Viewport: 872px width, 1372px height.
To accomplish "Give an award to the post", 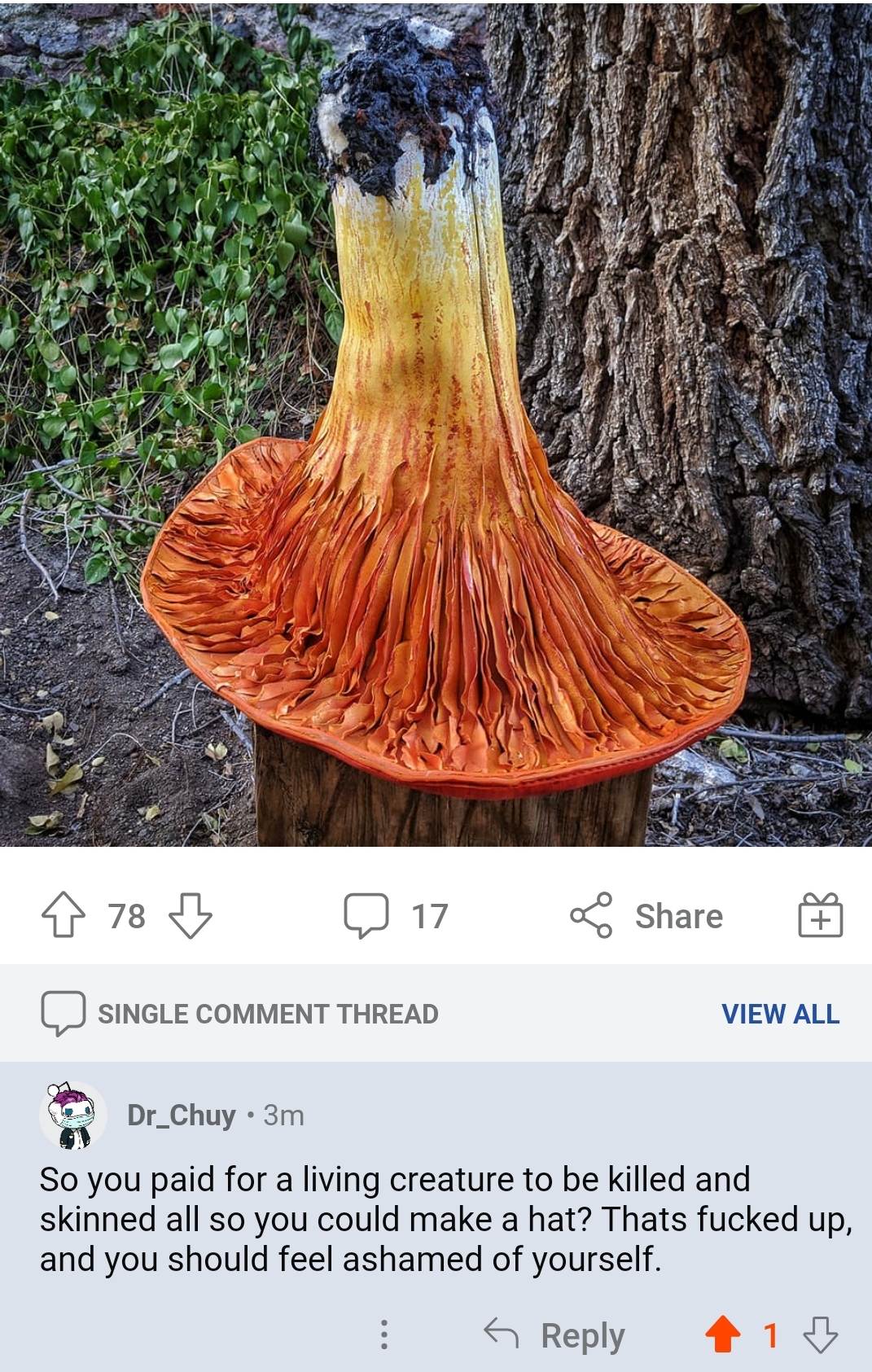I will coord(820,915).
